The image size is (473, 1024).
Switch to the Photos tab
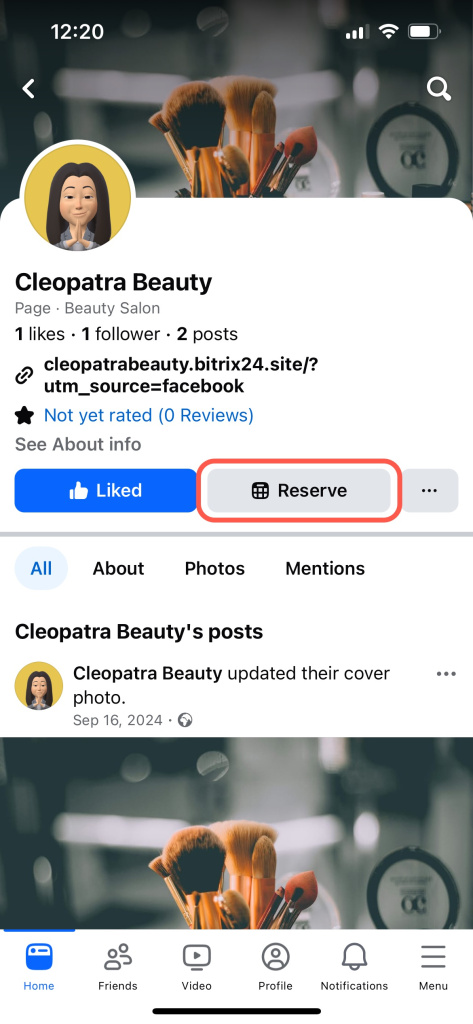(x=214, y=568)
